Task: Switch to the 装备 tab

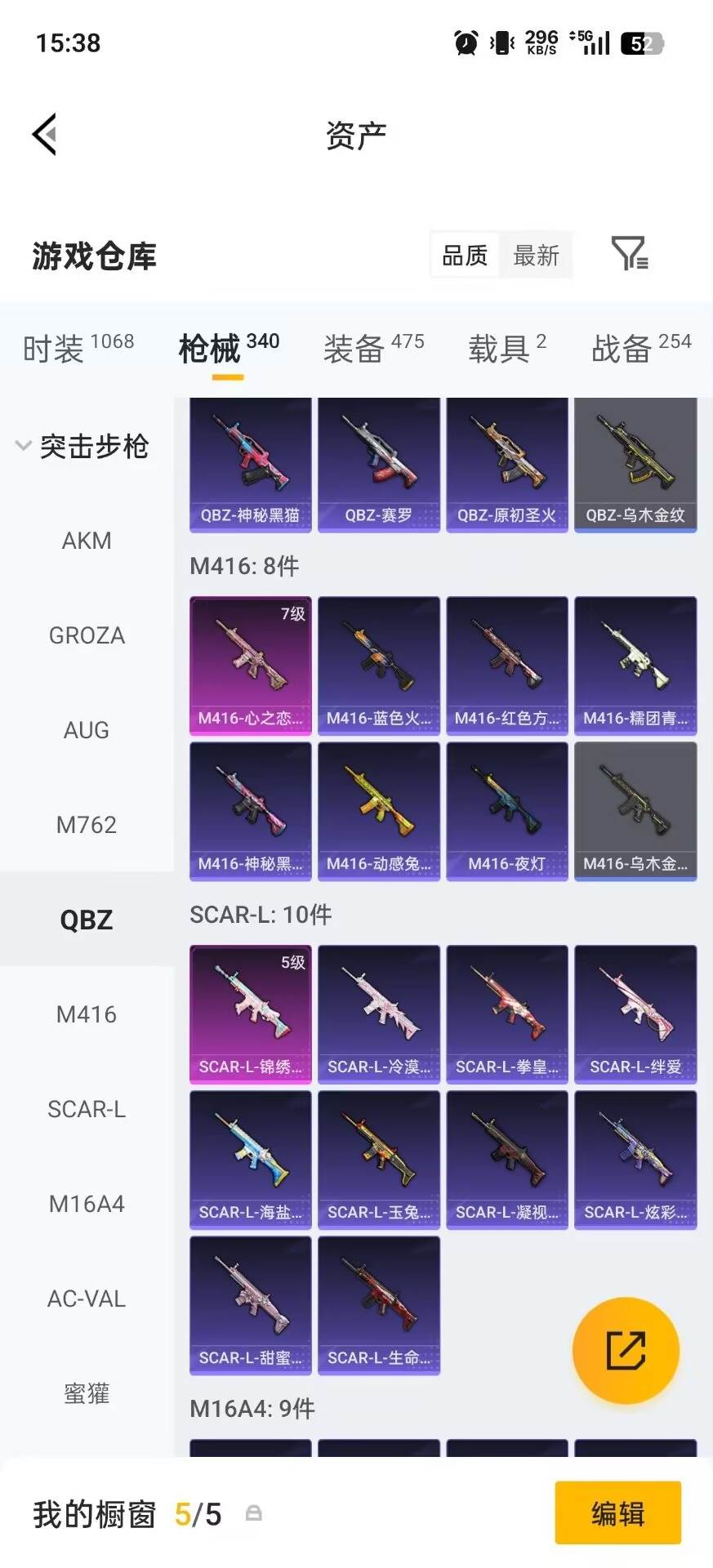Action: pos(373,348)
